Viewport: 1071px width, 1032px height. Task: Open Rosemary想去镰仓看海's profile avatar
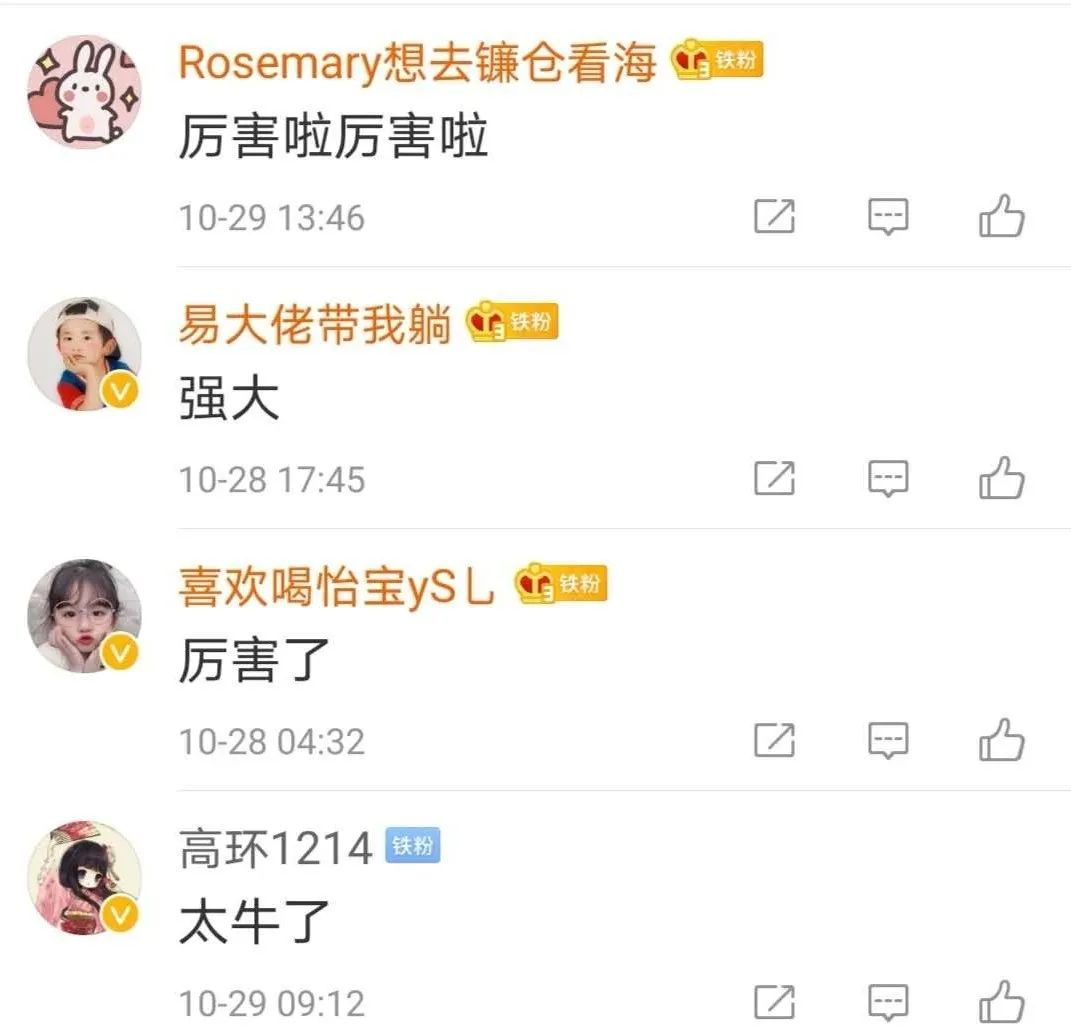click(84, 92)
